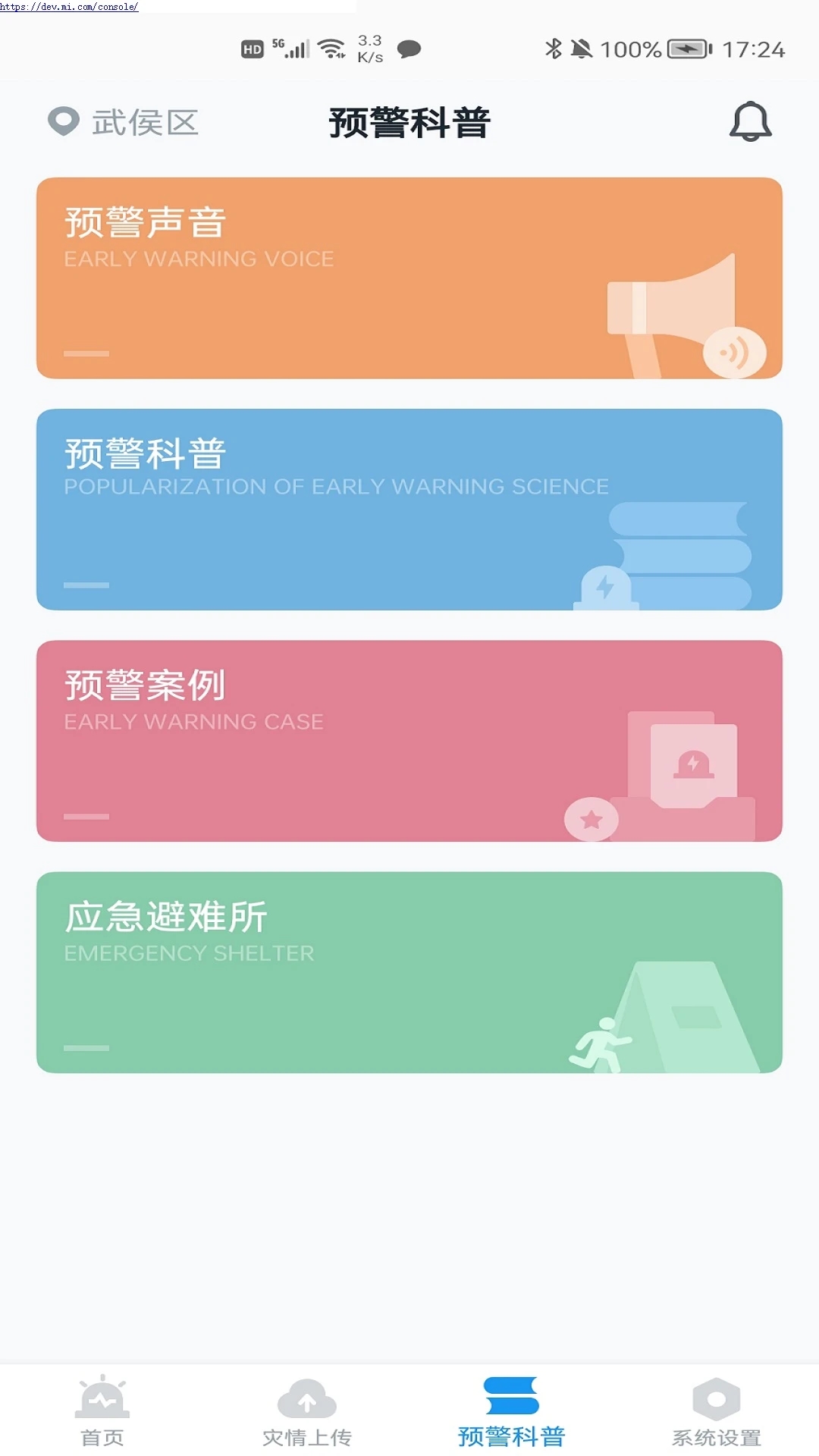Open the 预警声音 Early Warning Voice card
819x1456 pixels.
(x=409, y=278)
